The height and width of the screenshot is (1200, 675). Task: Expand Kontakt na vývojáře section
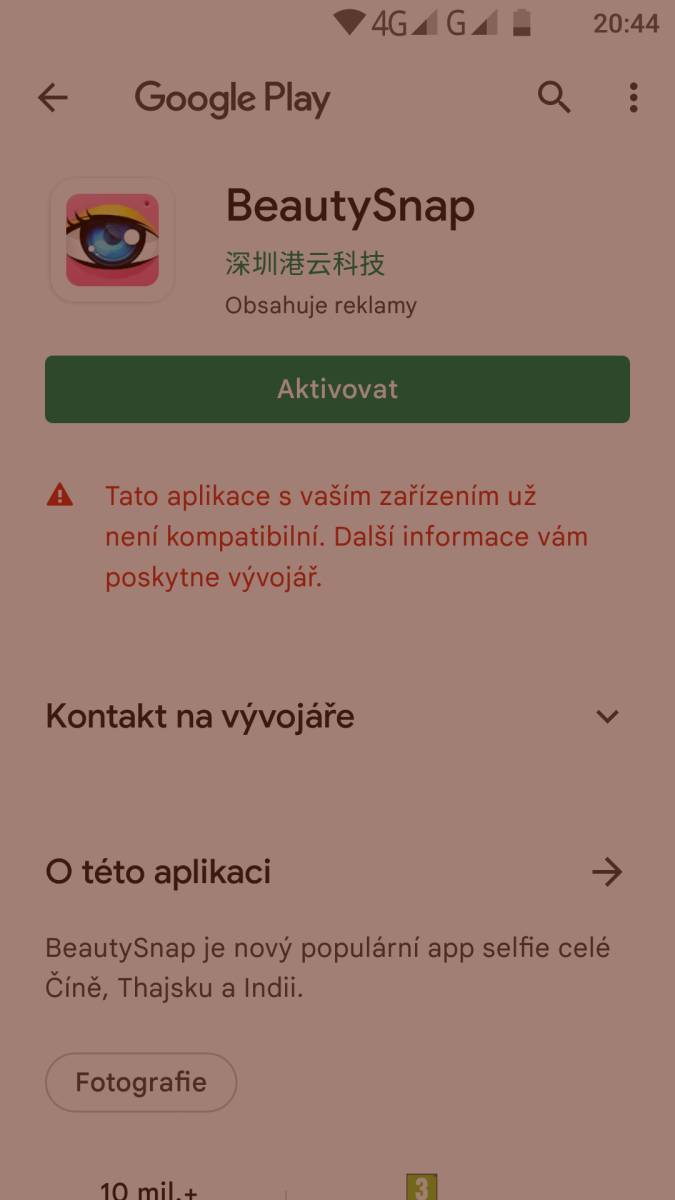(337, 716)
